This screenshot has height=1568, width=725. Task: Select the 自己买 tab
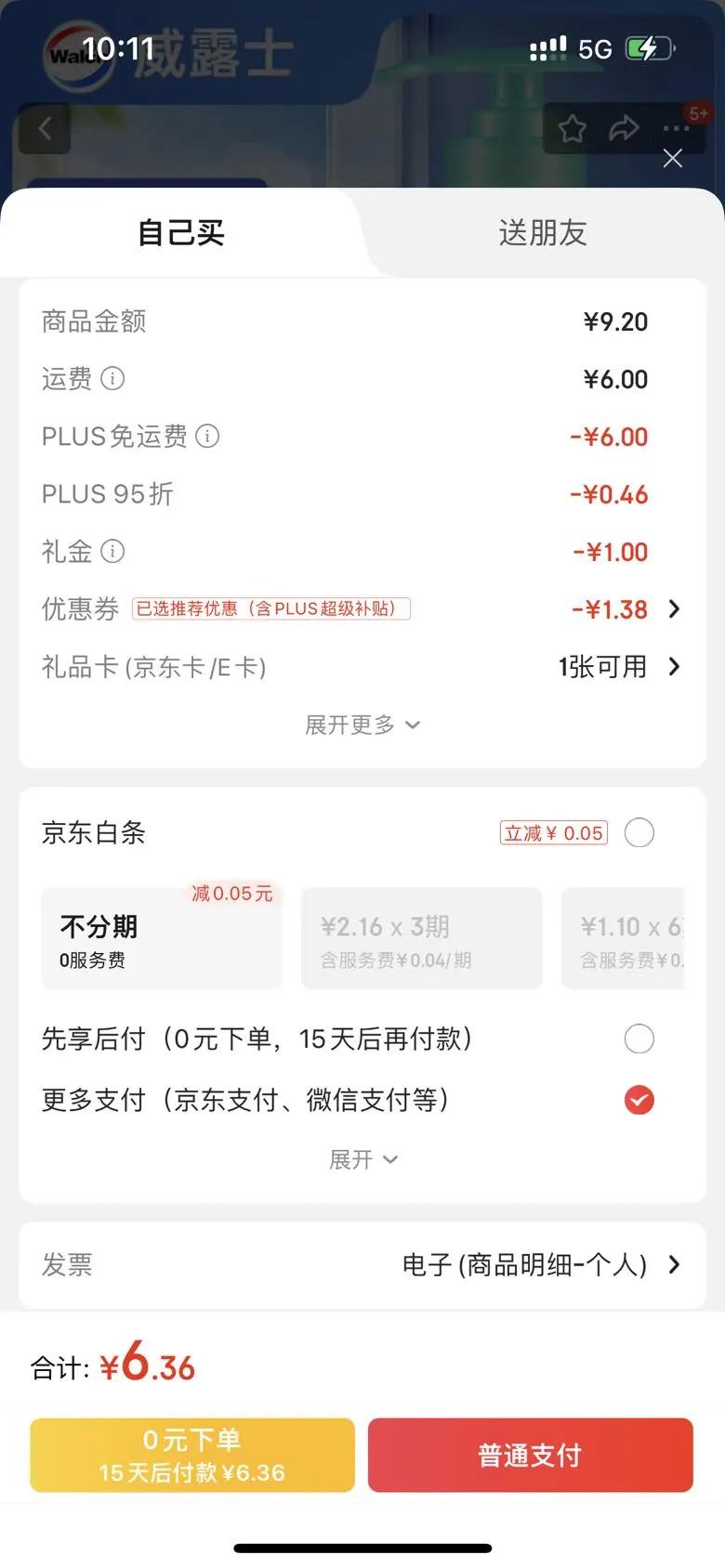[x=181, y=233]
